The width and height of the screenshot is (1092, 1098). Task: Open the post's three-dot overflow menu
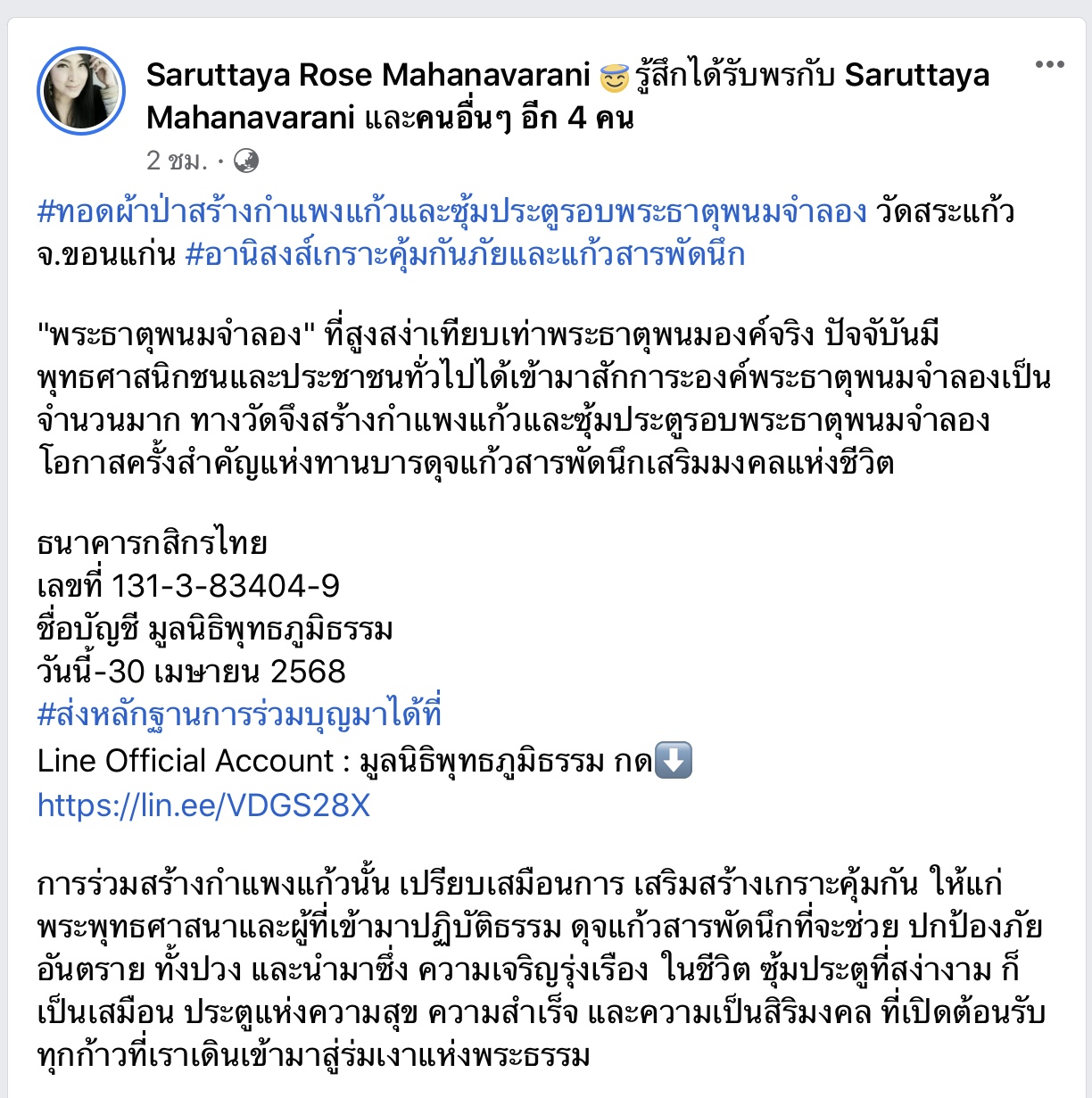pos(1049,65)
